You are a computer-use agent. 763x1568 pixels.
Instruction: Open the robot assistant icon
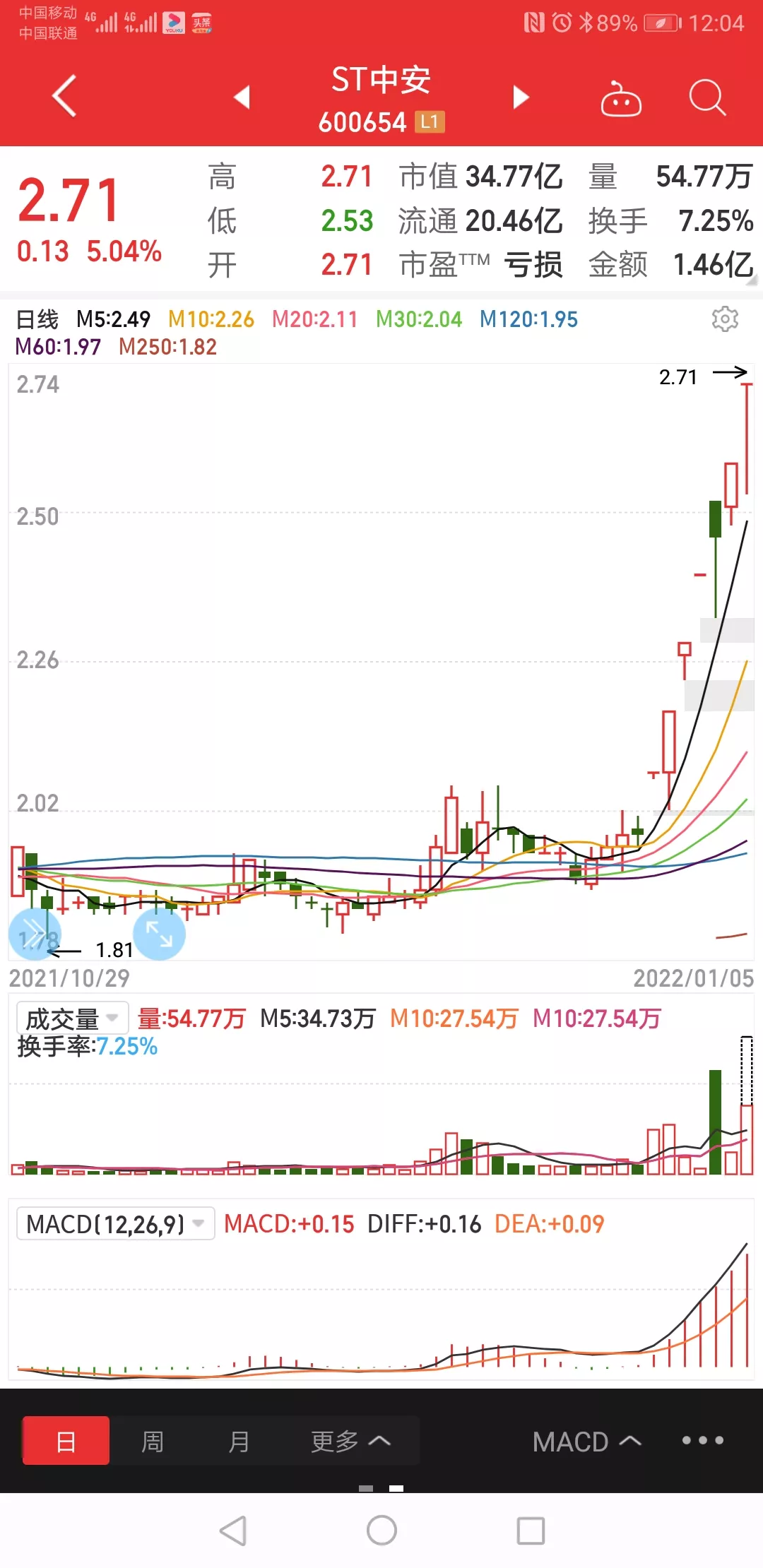[620, 98]
